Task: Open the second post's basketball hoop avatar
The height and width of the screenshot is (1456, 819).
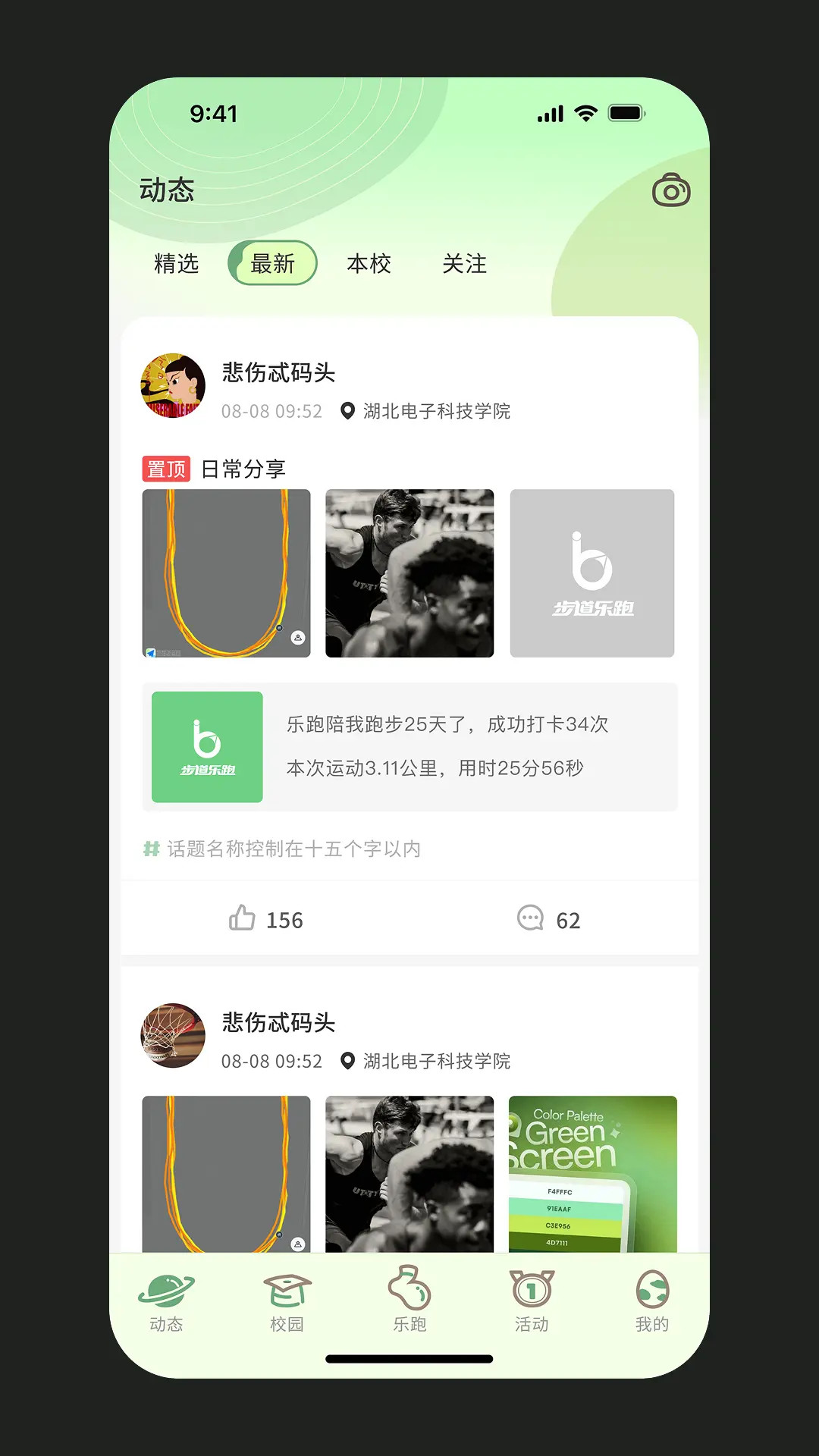Action: point(173,1036)
